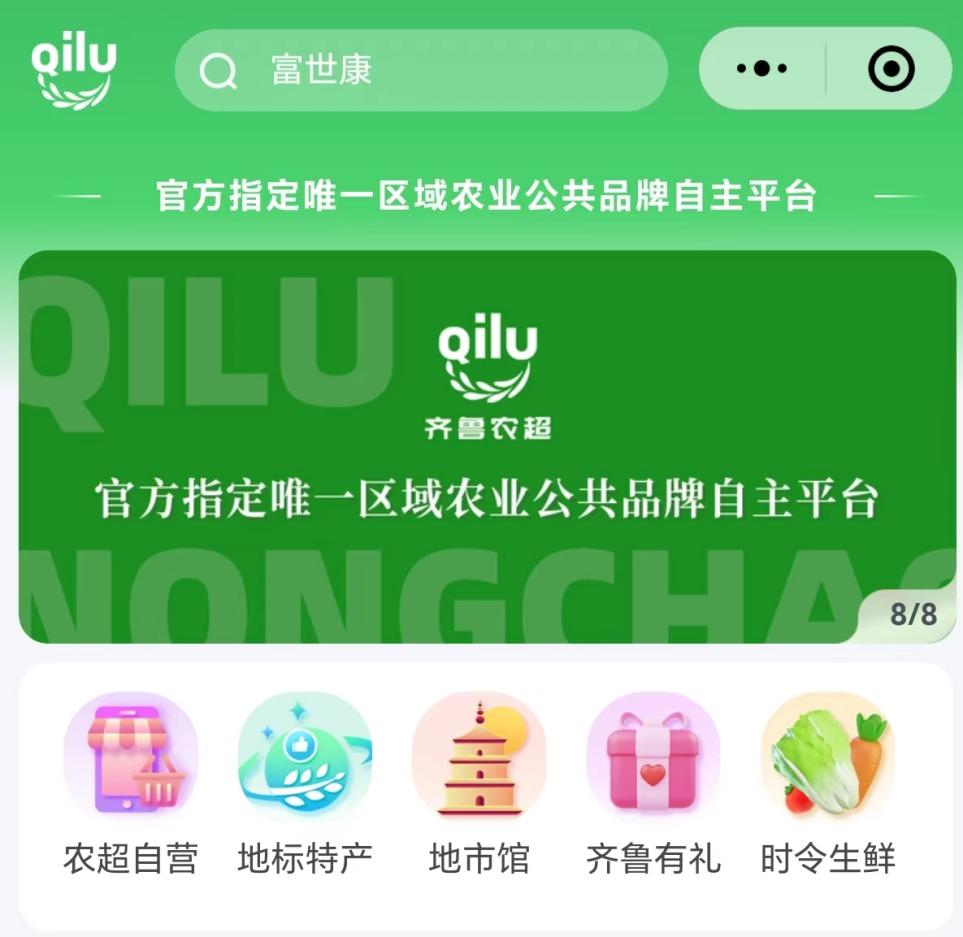Open the mini program more-options menu

(762, 69)
